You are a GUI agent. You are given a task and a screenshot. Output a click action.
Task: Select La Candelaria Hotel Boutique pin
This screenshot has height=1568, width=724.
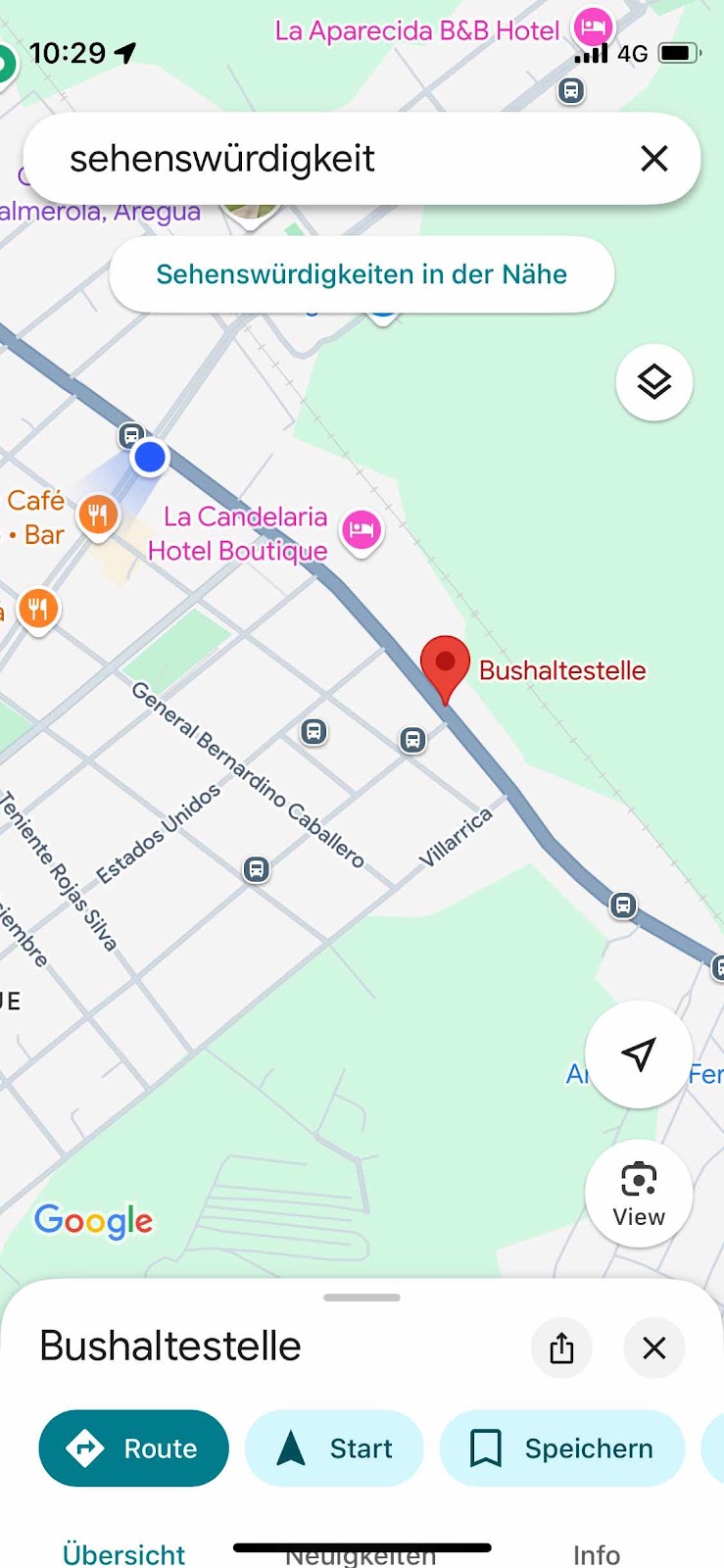[x=362, y=530]
